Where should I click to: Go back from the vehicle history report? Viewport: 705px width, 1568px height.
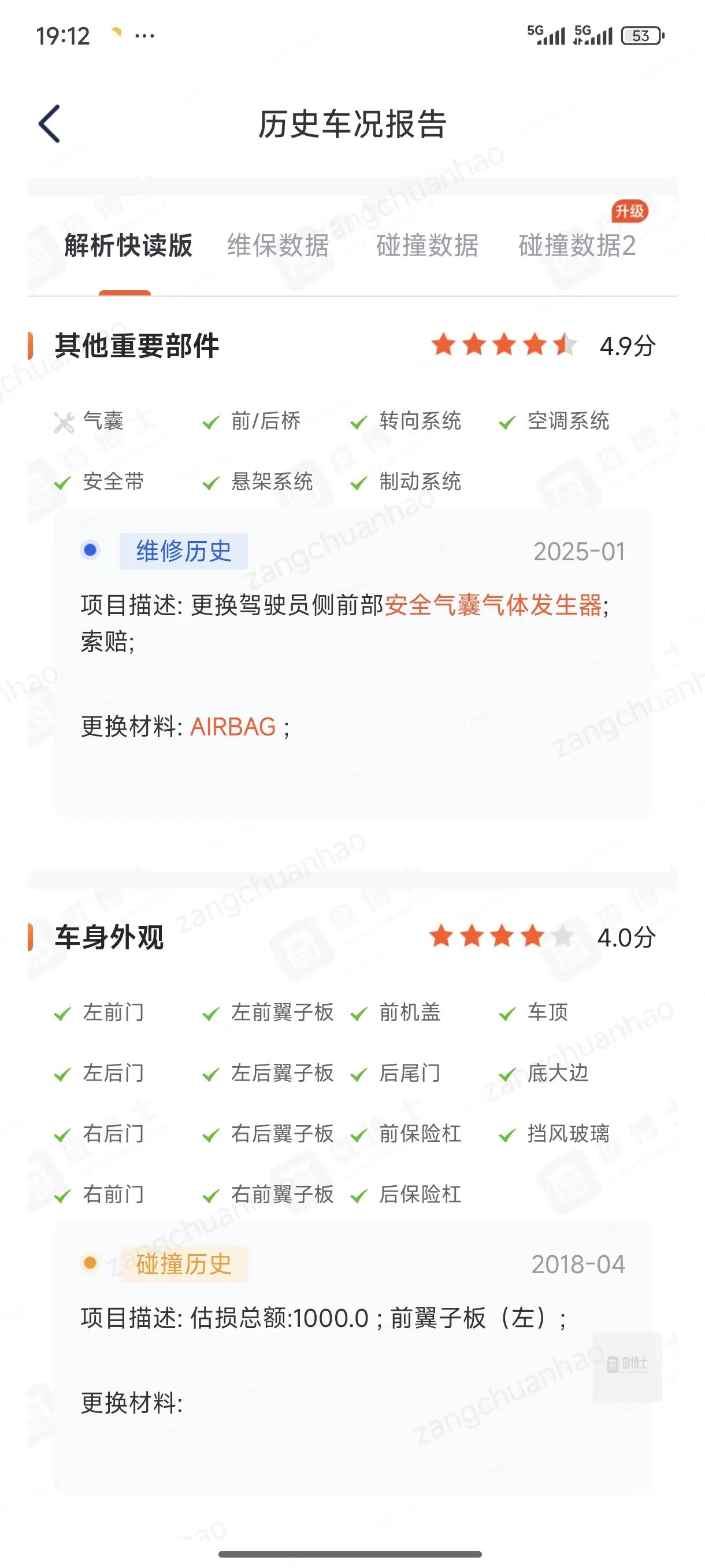click(x=50, y=124)
